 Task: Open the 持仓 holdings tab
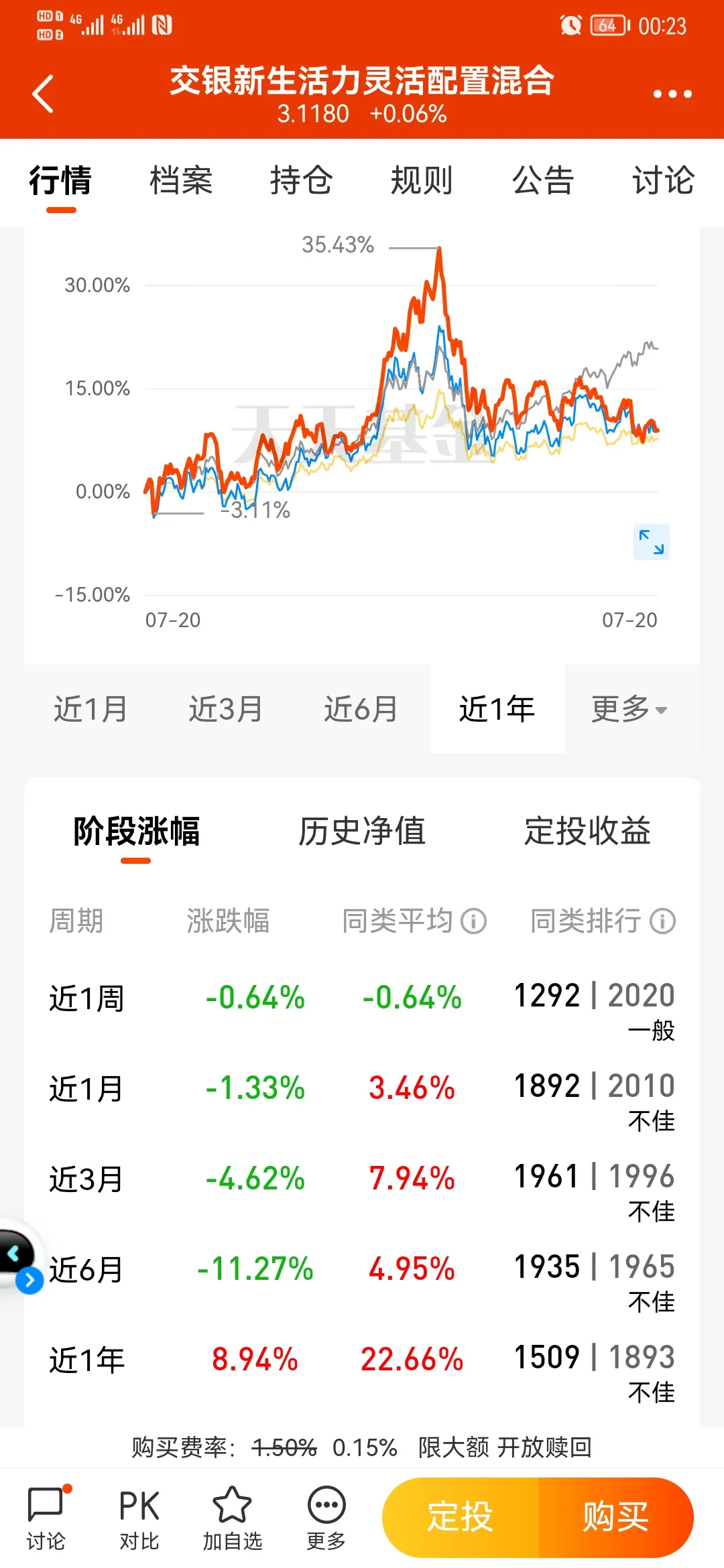coord(301,181)
